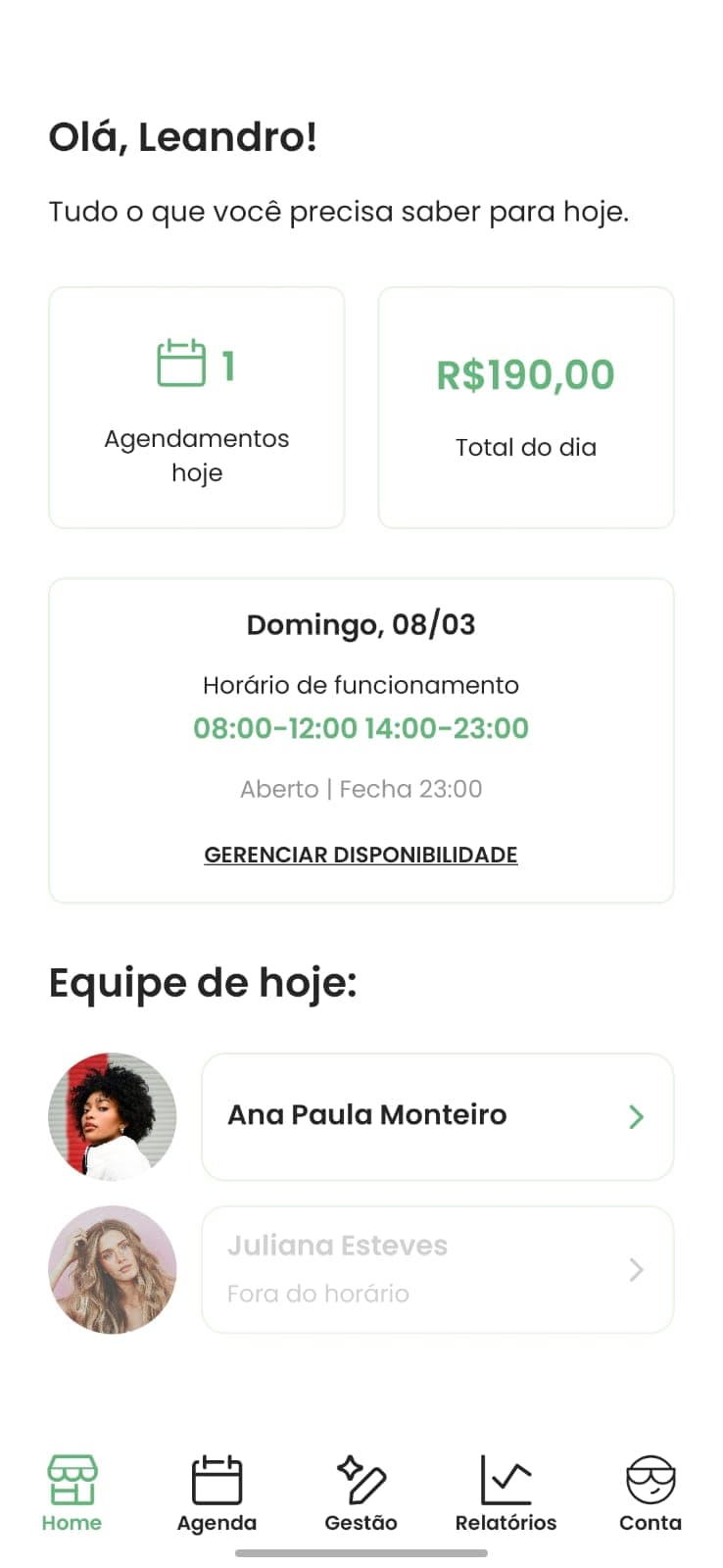This screenshot has height=1568, width=723.
Task: Click the operating hours 08:00-12:00 14:00-23:00 text
Action: (x=361, y=728)
